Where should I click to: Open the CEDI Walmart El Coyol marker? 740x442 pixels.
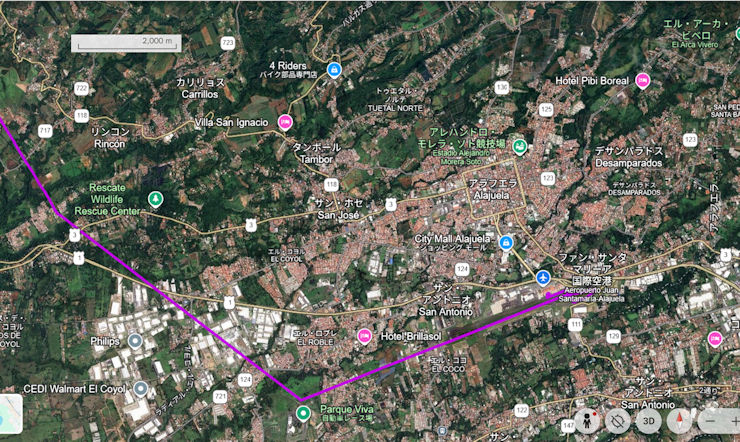141,389
